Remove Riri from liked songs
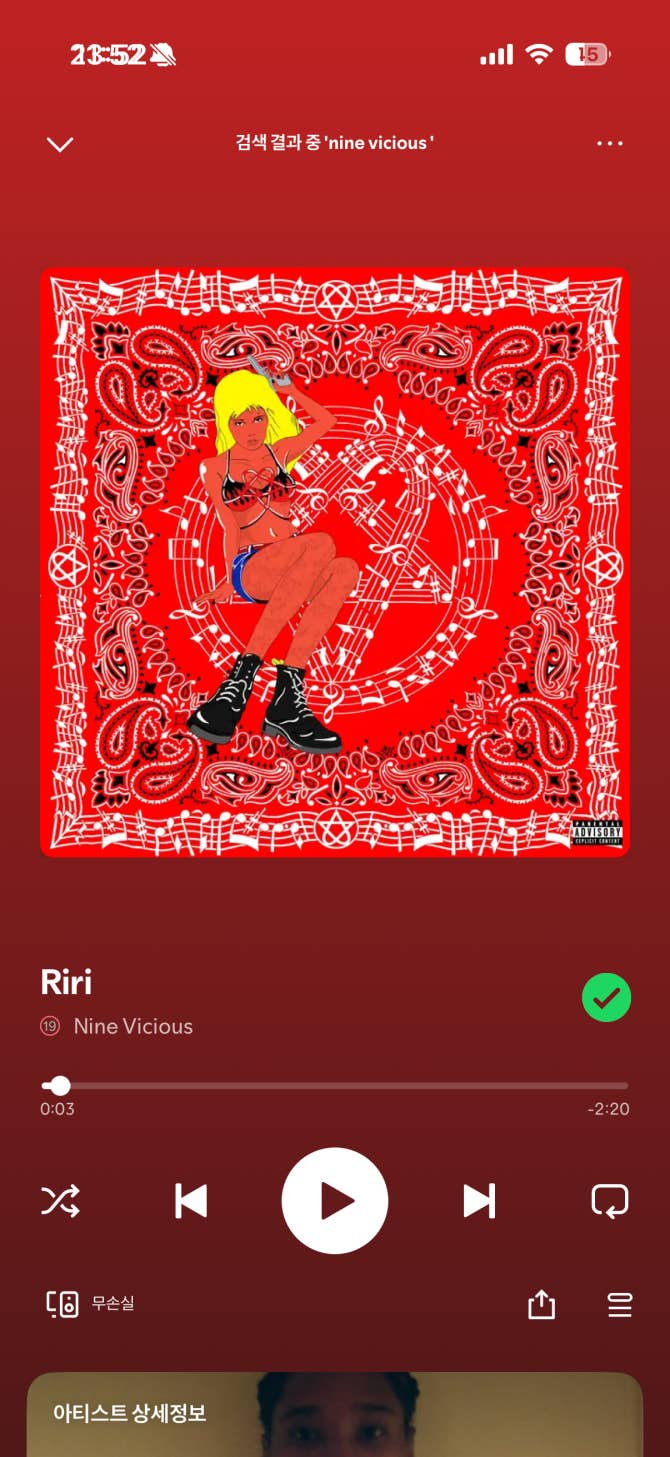 coord(606,997)
